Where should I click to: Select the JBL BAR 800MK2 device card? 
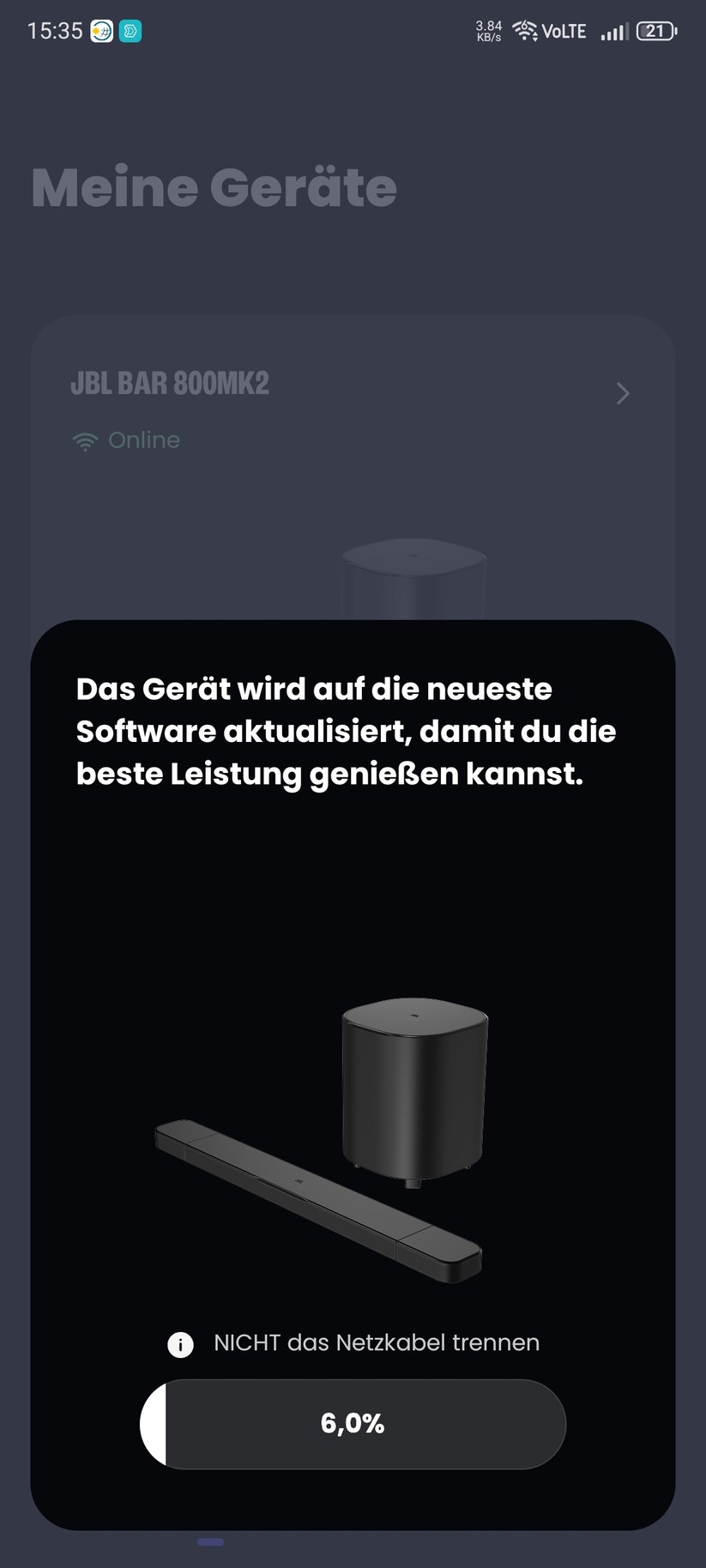[x=353, y=403]
